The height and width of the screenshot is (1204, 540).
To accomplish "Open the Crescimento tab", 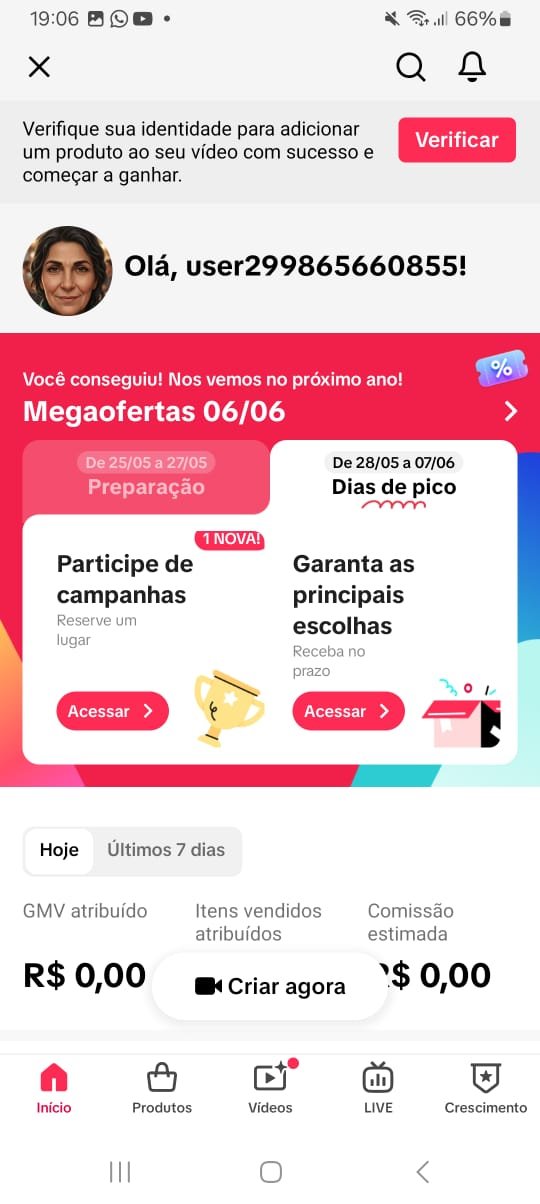I will coord(486,1088).
